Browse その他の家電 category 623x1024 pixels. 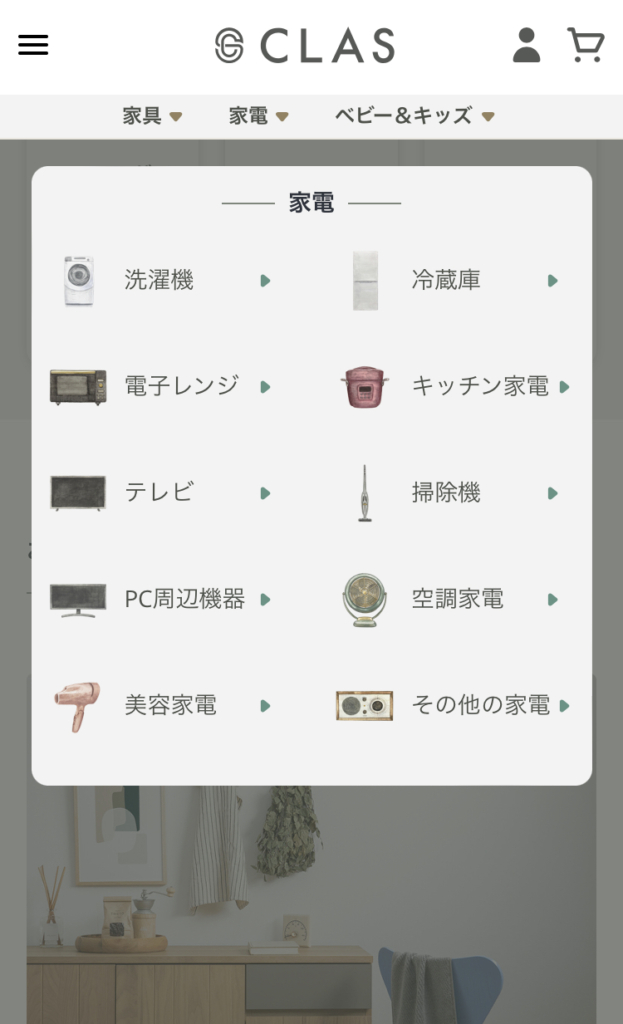480,705
